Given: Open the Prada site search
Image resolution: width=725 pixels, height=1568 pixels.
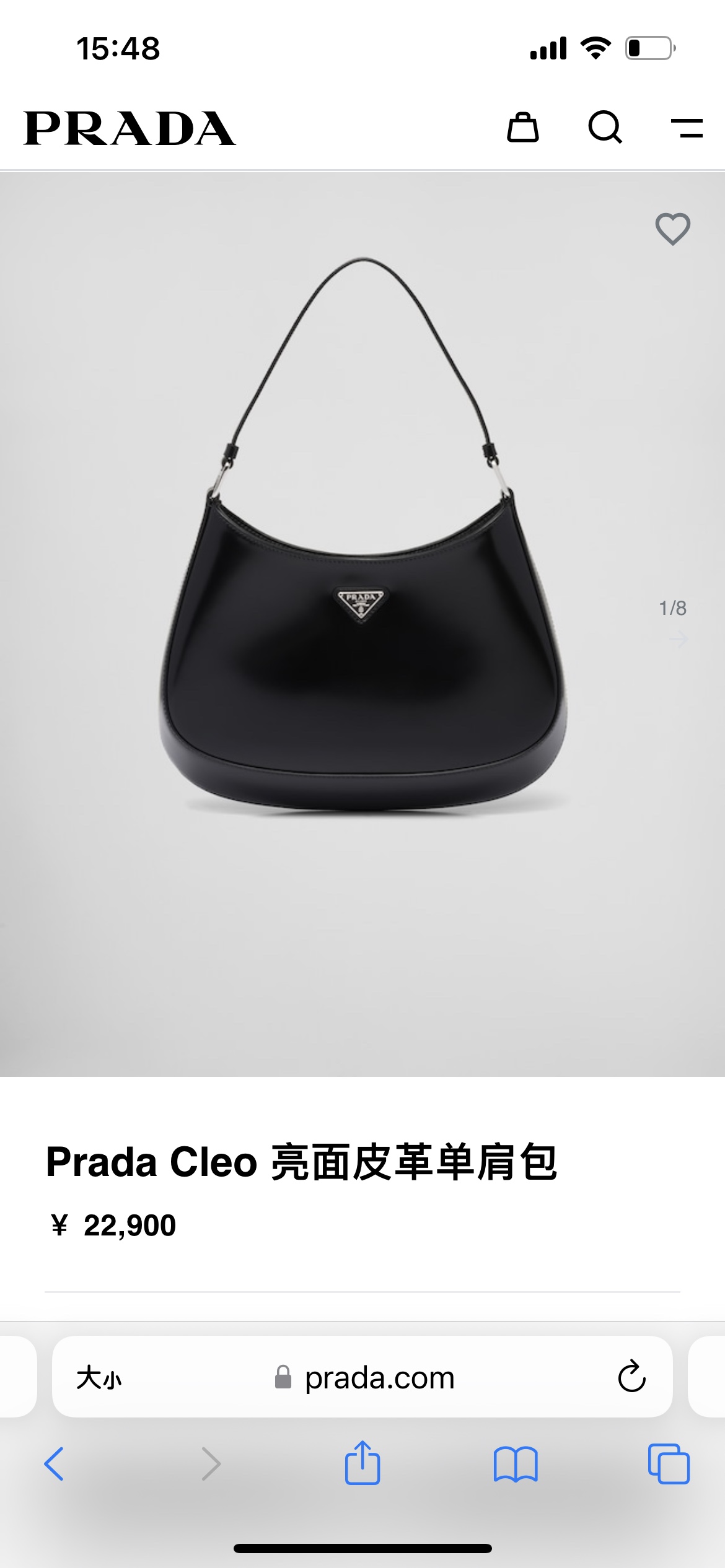Looking at the screenshot, I should tap(604, 128).
